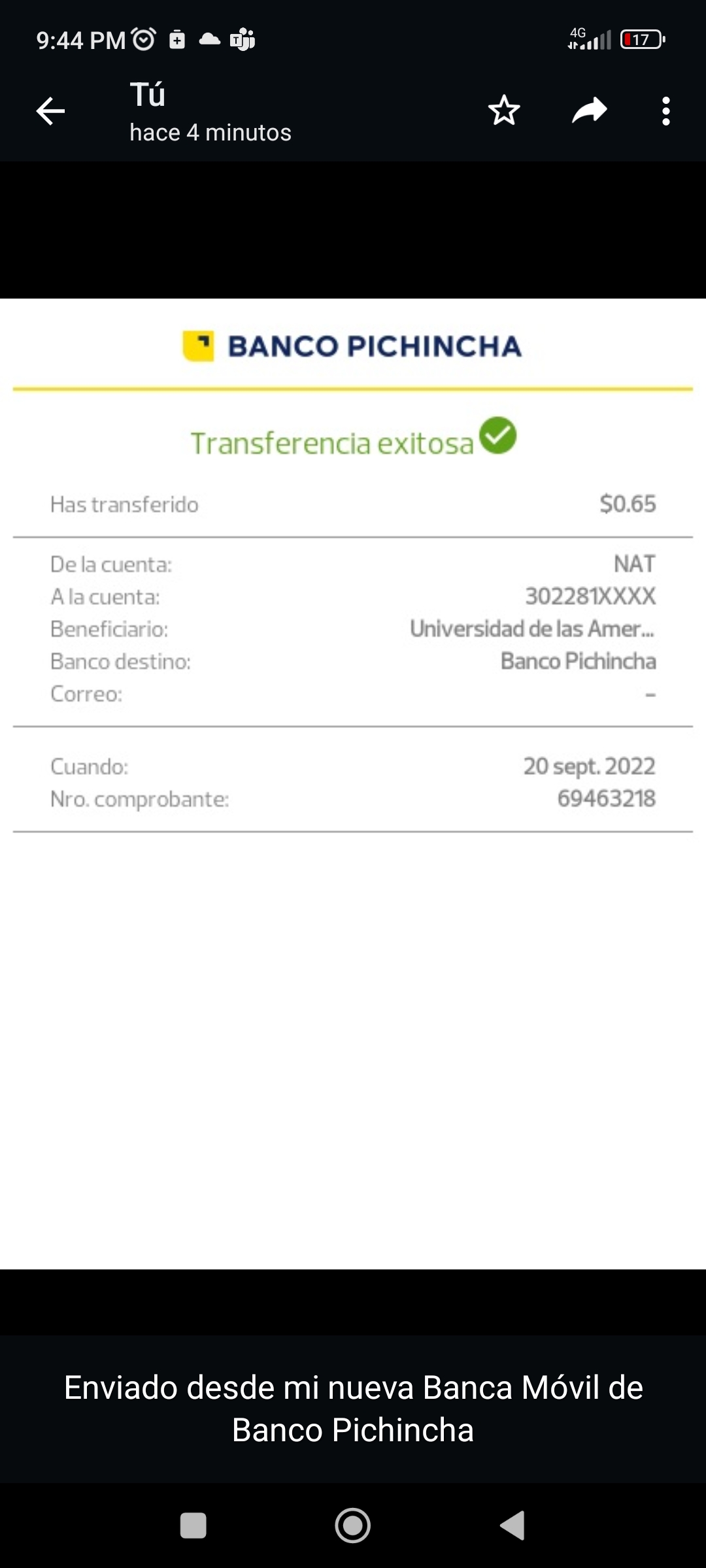This screenshot has height=1568, width=706.
Task: Go back from the image viewer
Action: pyautogui.click(x=50, y=111)
